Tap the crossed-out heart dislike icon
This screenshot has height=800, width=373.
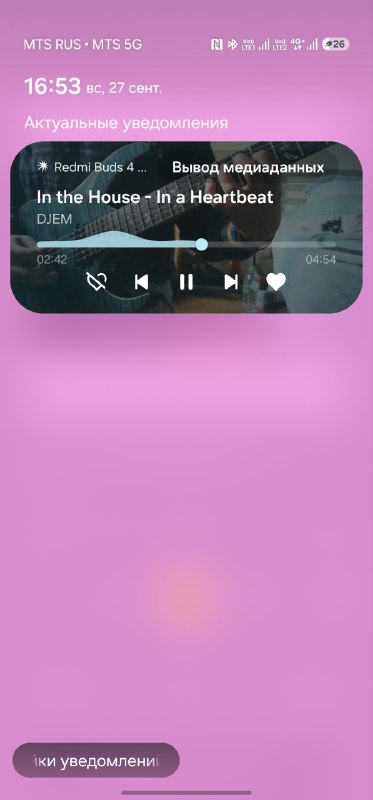96,282
